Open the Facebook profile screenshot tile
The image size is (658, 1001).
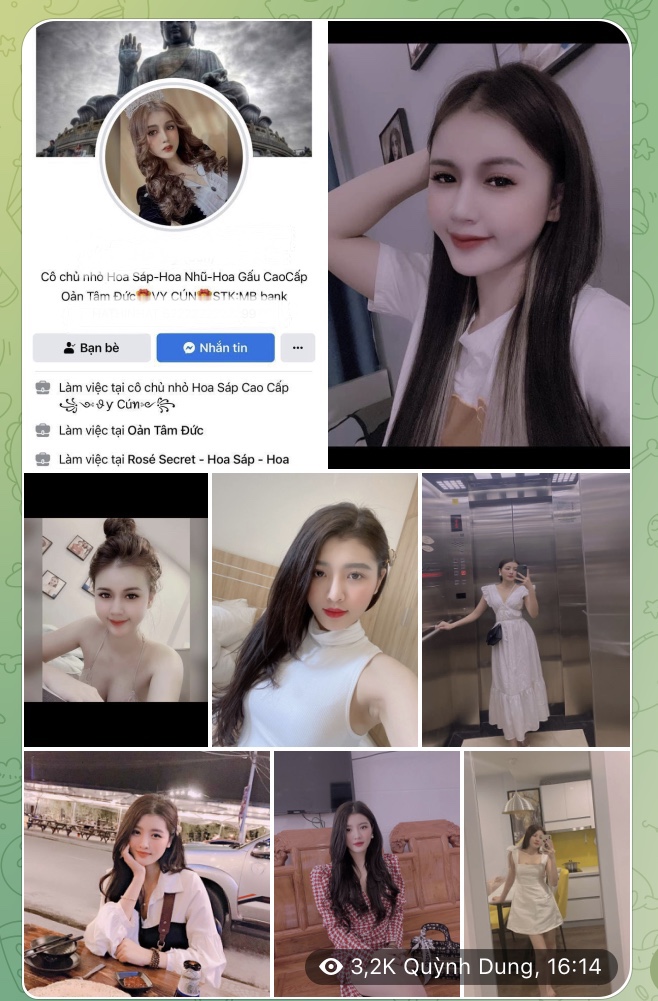pos(175,245)
